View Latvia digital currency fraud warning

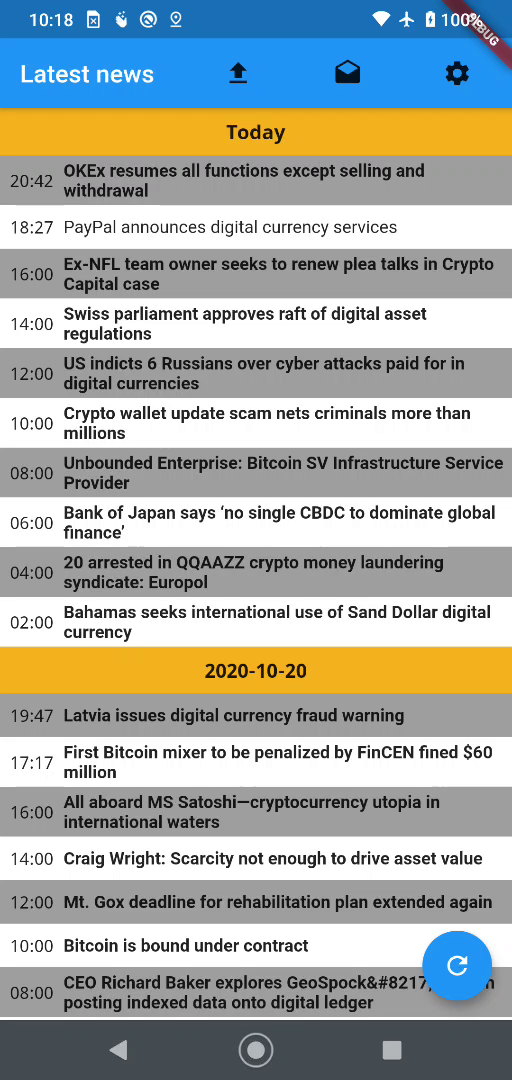256,716
